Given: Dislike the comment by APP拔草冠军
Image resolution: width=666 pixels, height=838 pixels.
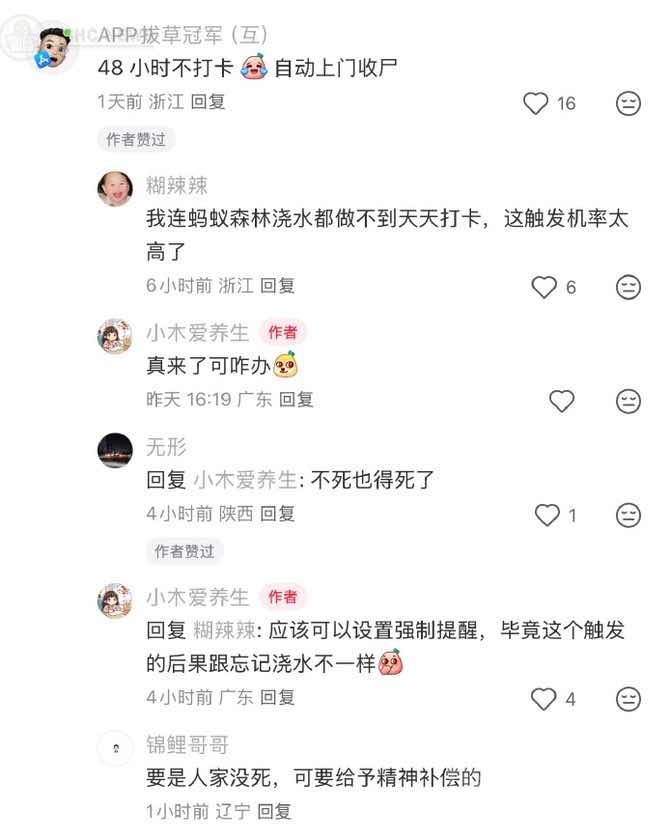Looking at the screenshot, I should (x=628, y=103).
